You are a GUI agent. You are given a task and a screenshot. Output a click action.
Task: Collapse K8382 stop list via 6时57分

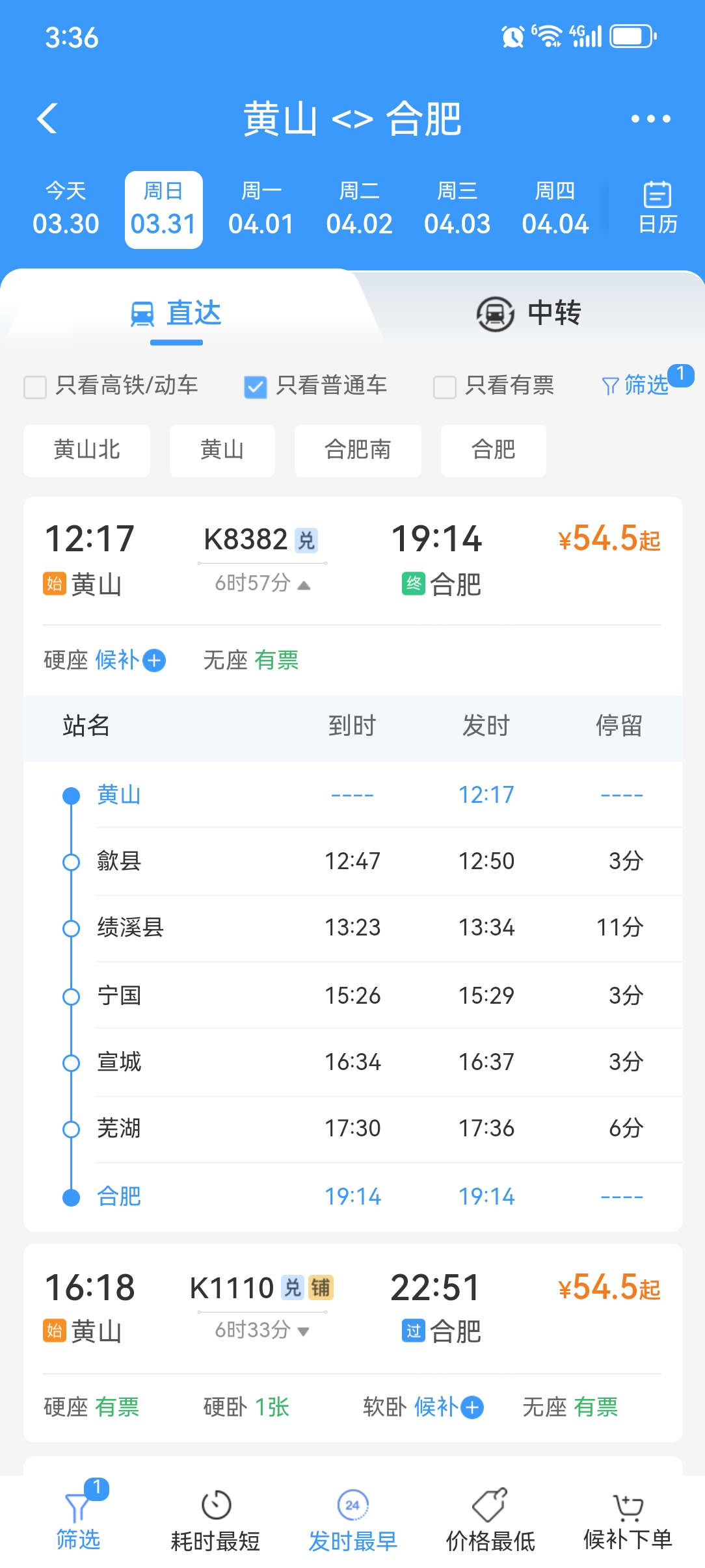coord(263,584)
